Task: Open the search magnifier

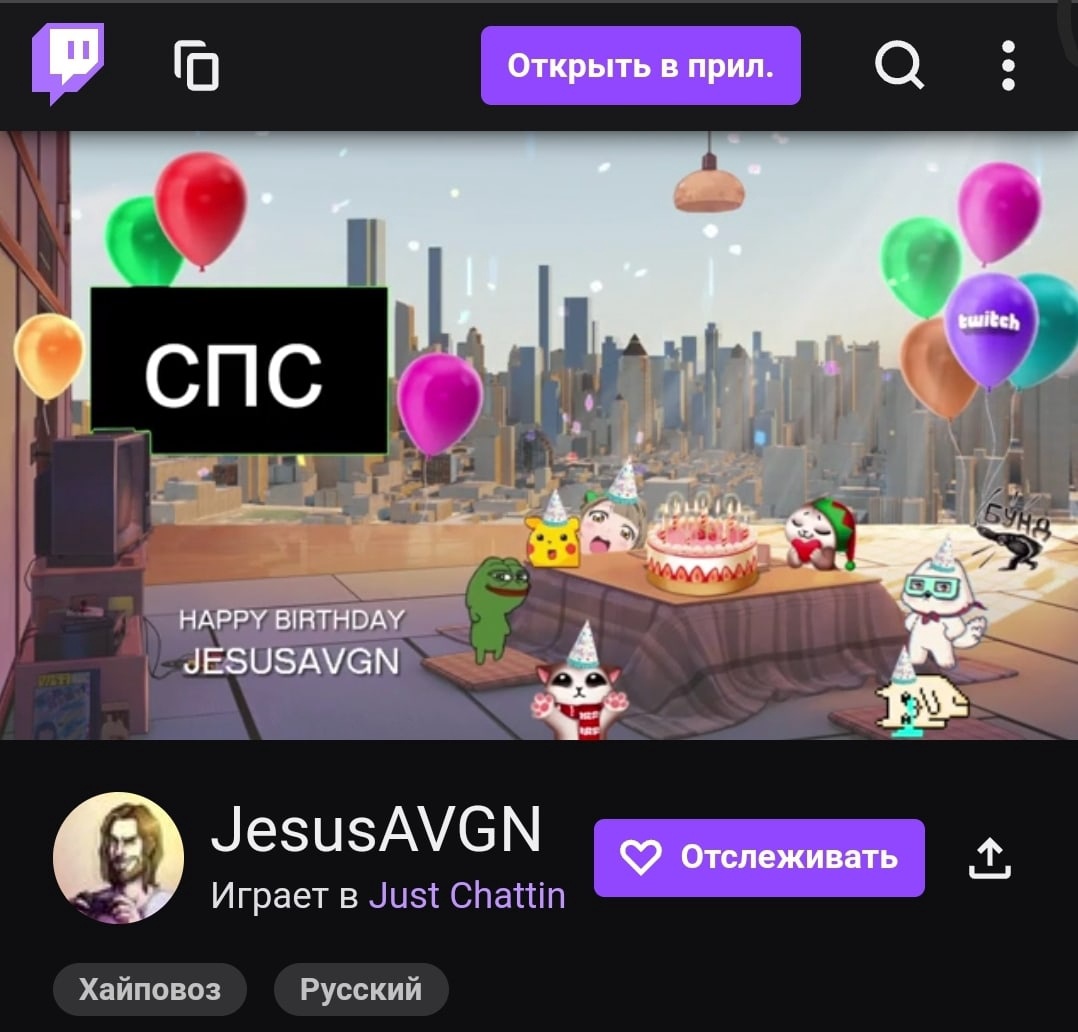Action: click(899, 66)
